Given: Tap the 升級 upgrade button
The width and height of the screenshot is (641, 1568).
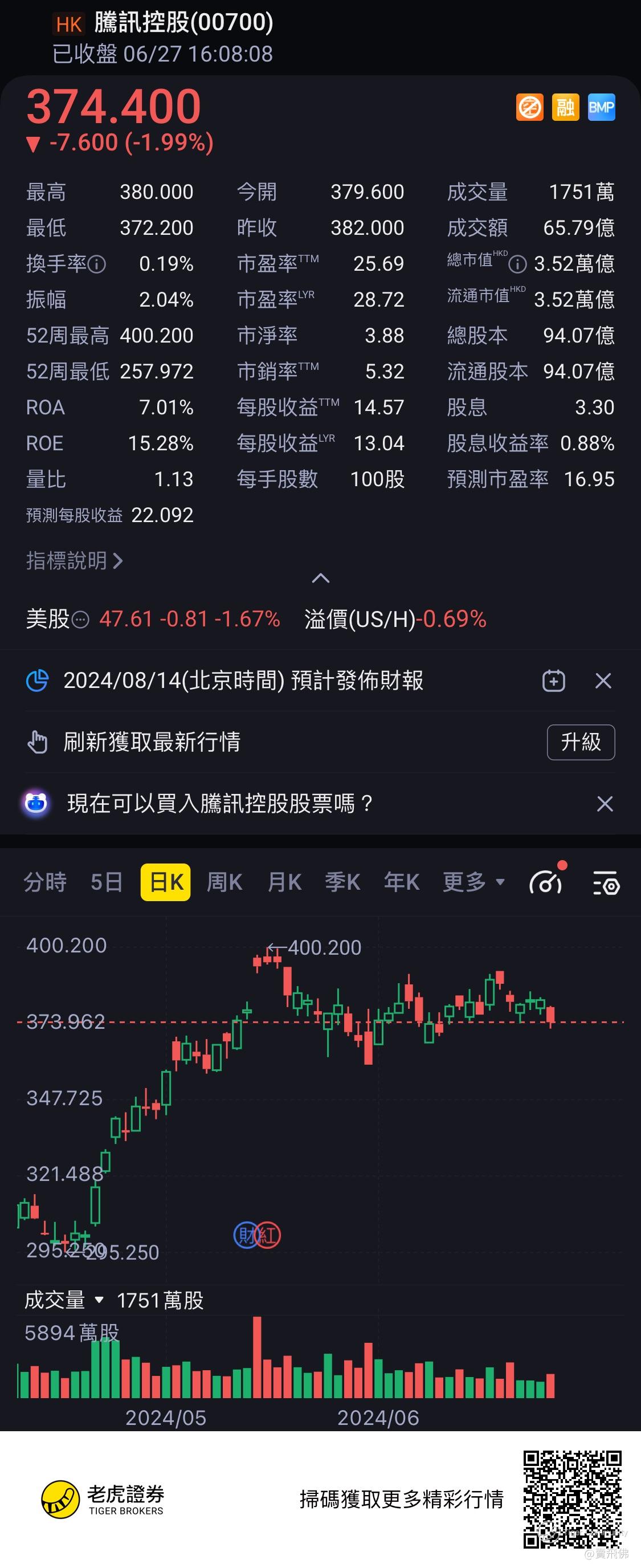Looking at the screenshot, I should (x=580, y=742).
